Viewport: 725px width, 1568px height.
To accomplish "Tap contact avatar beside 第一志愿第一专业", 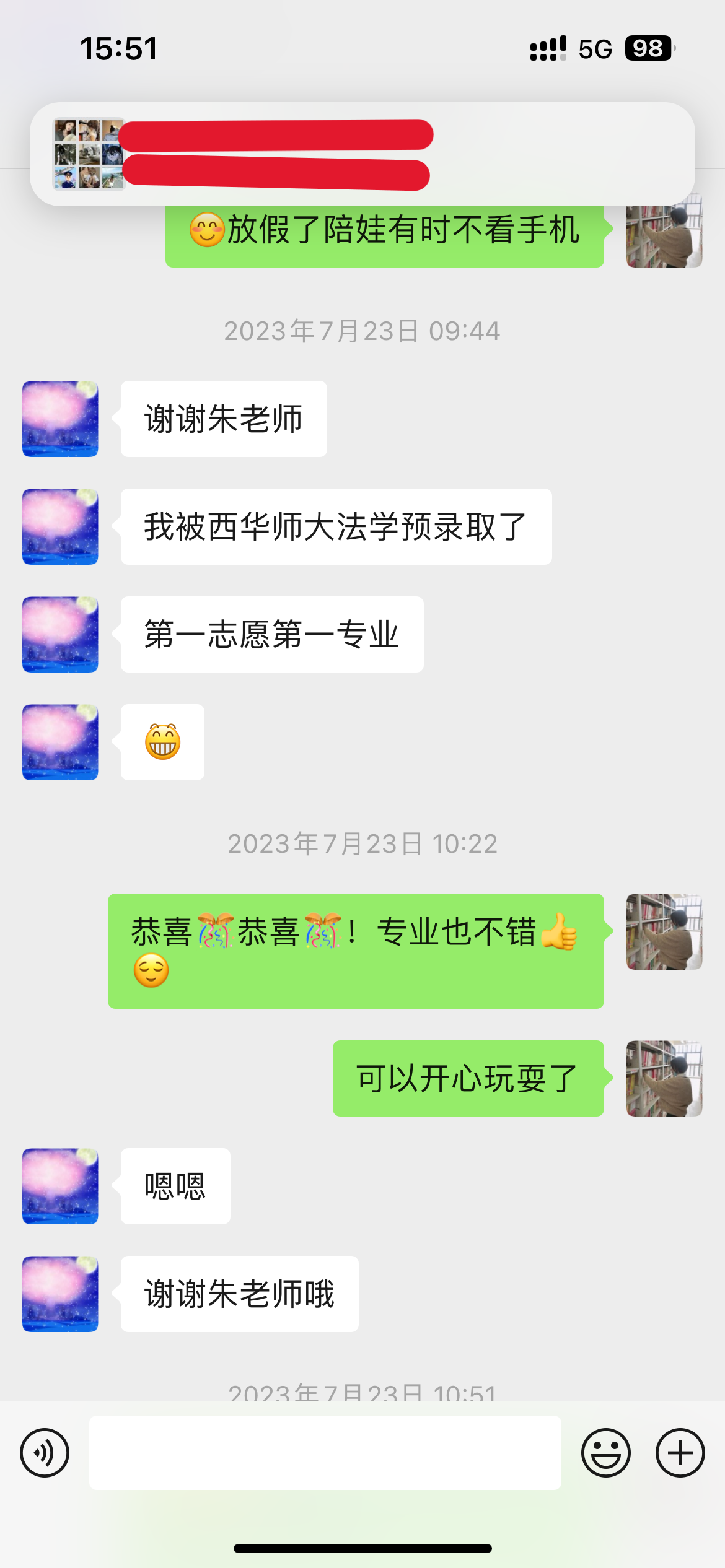I will [60, 634].
